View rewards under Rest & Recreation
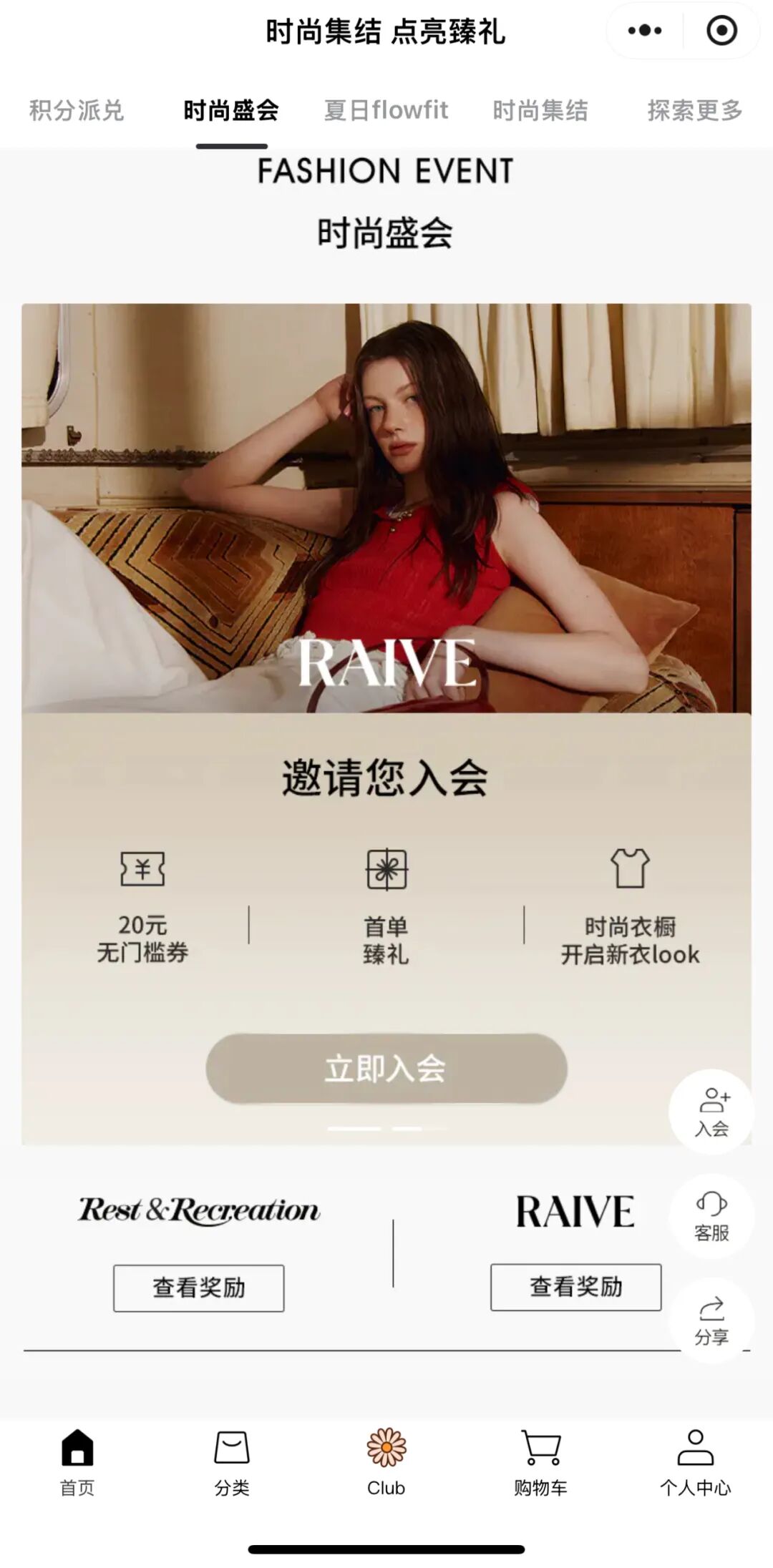Image resolution: width=773 pixels, height=1568 pixels. (x=198, y=1288)
